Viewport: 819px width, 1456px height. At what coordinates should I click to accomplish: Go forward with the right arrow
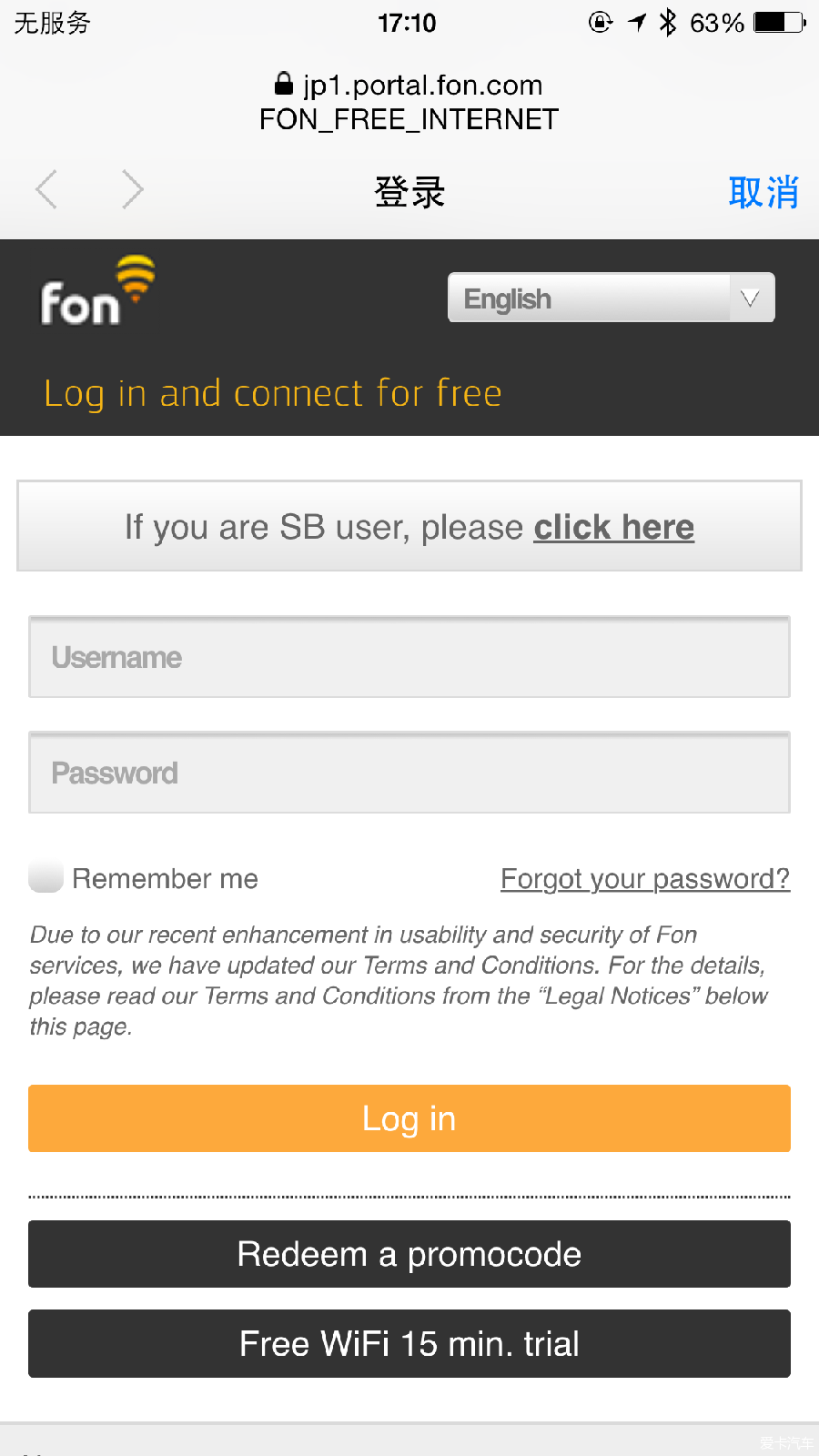pyautogui.click(x=133, y=189)
